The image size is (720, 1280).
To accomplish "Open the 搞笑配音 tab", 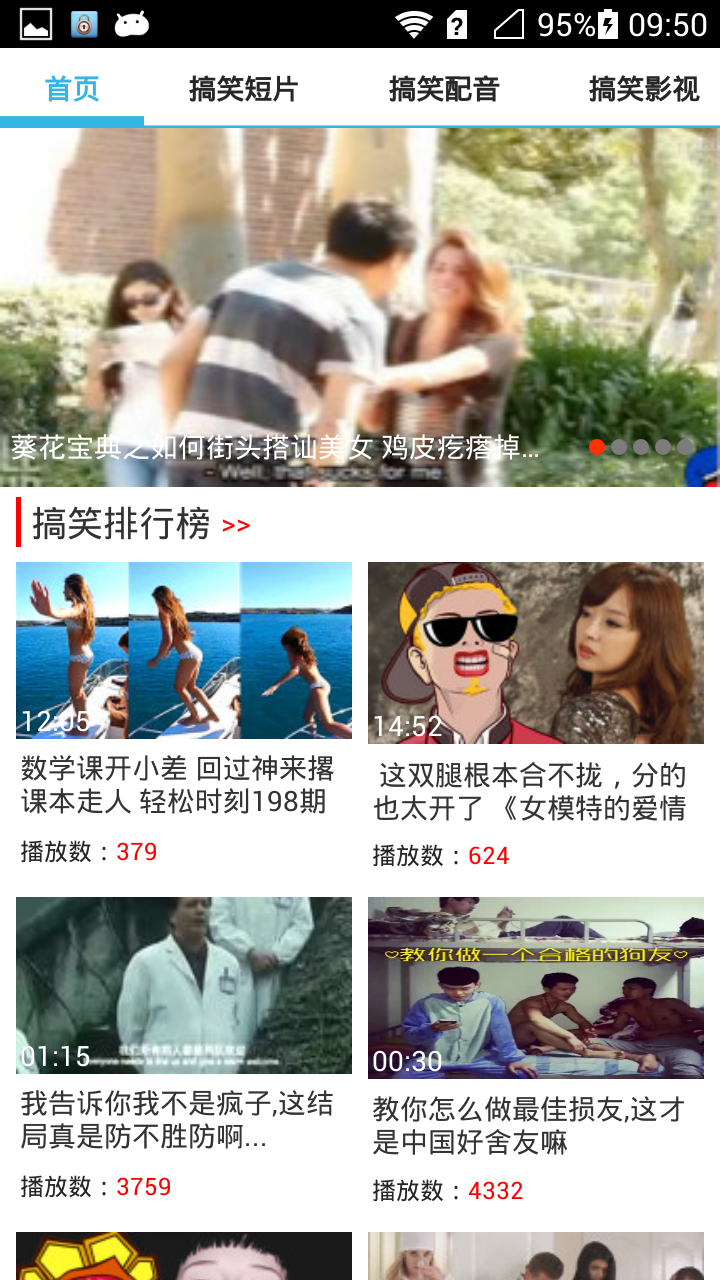I will (x=443, y=88).
